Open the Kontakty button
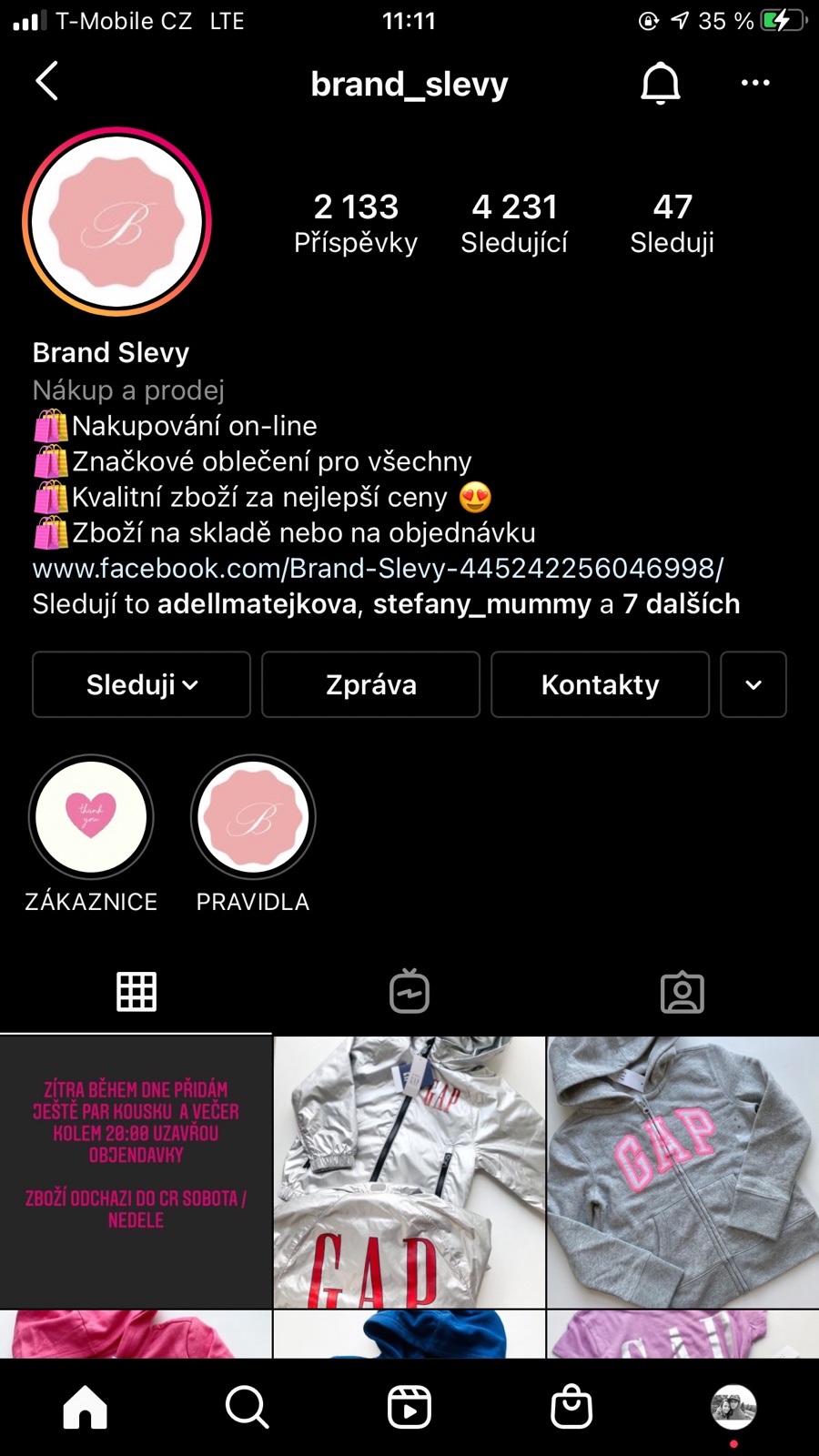Image resolution: width=819 pixels, height=1456 pixels. (600, 684)
